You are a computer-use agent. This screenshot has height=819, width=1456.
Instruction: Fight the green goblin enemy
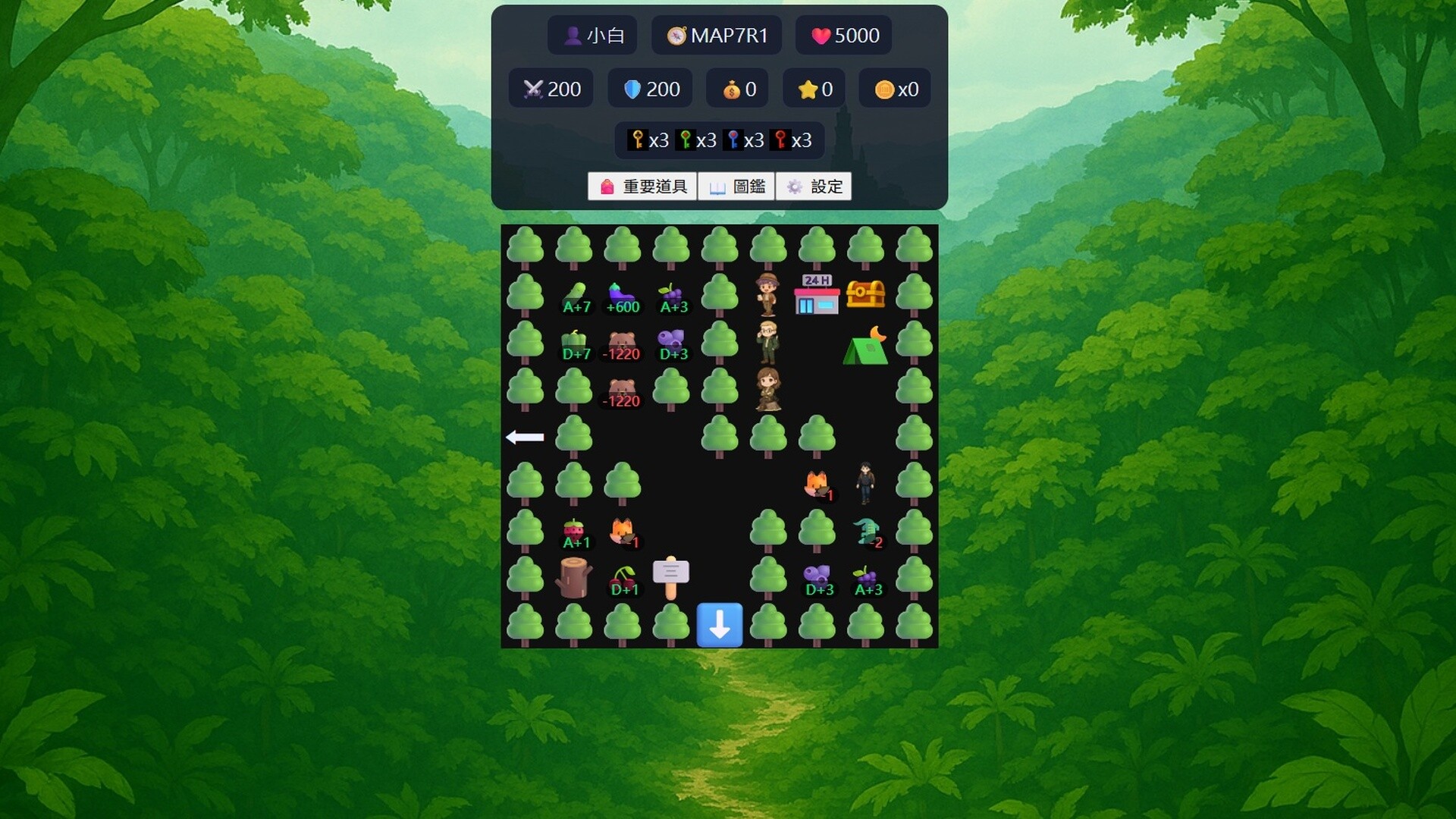click(x=865, y=532)
